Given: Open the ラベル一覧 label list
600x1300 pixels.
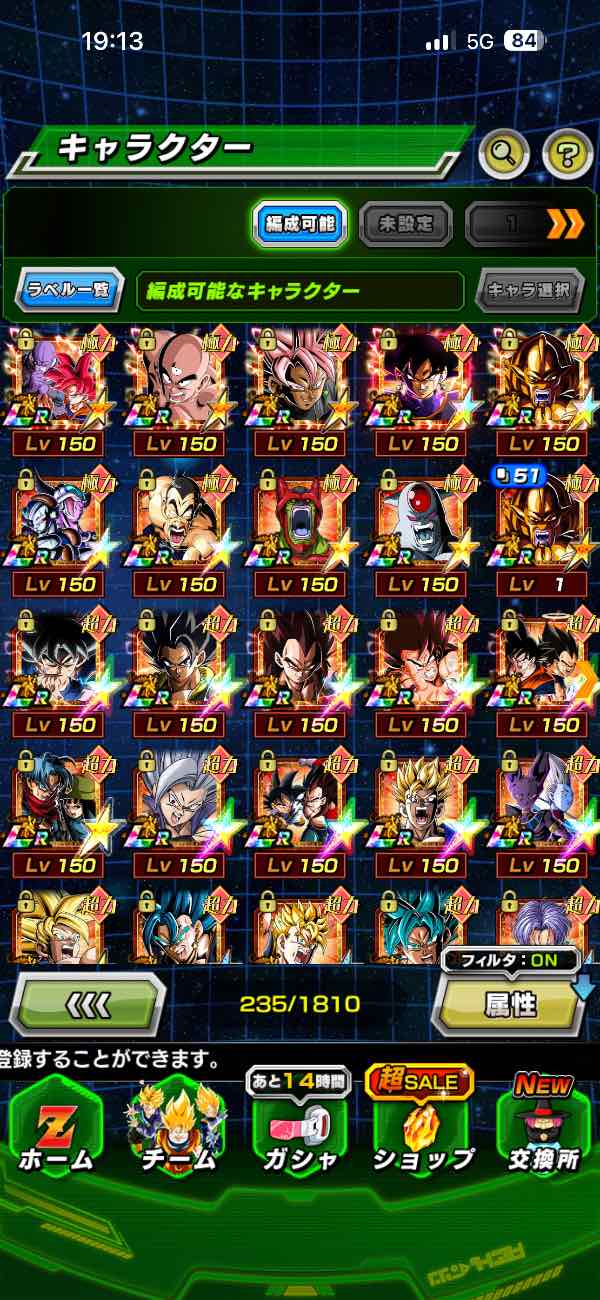Looking at the screenshot, I should pyautogui.click(x=69, y=291).
